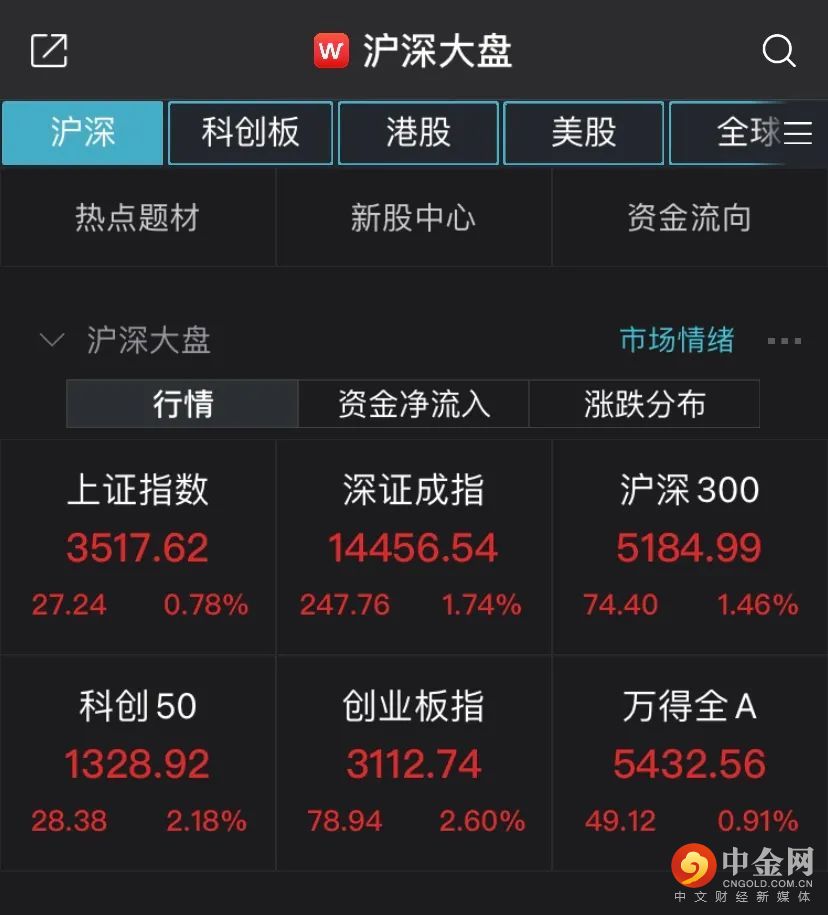The width and height of the screenshot is (828, 915).
Task: View 深证成指 index details
Action: [413, 546]
